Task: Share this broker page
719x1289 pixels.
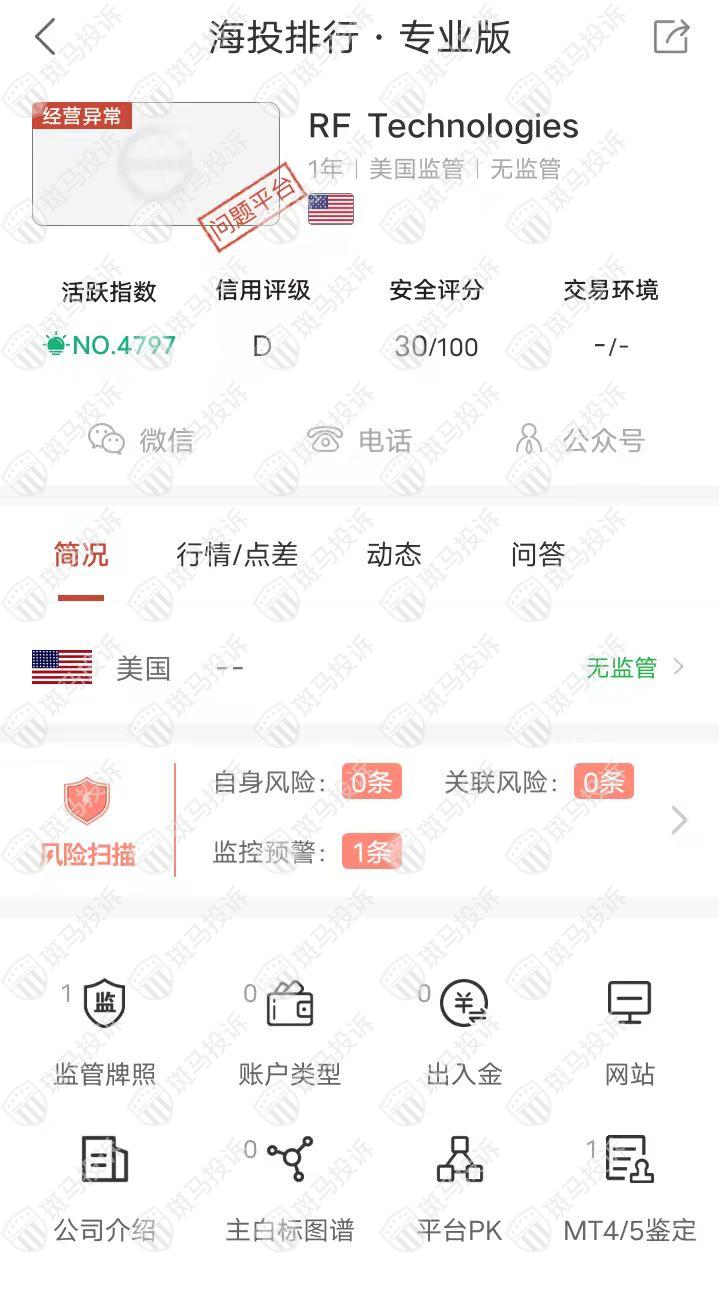Action: 670,37
